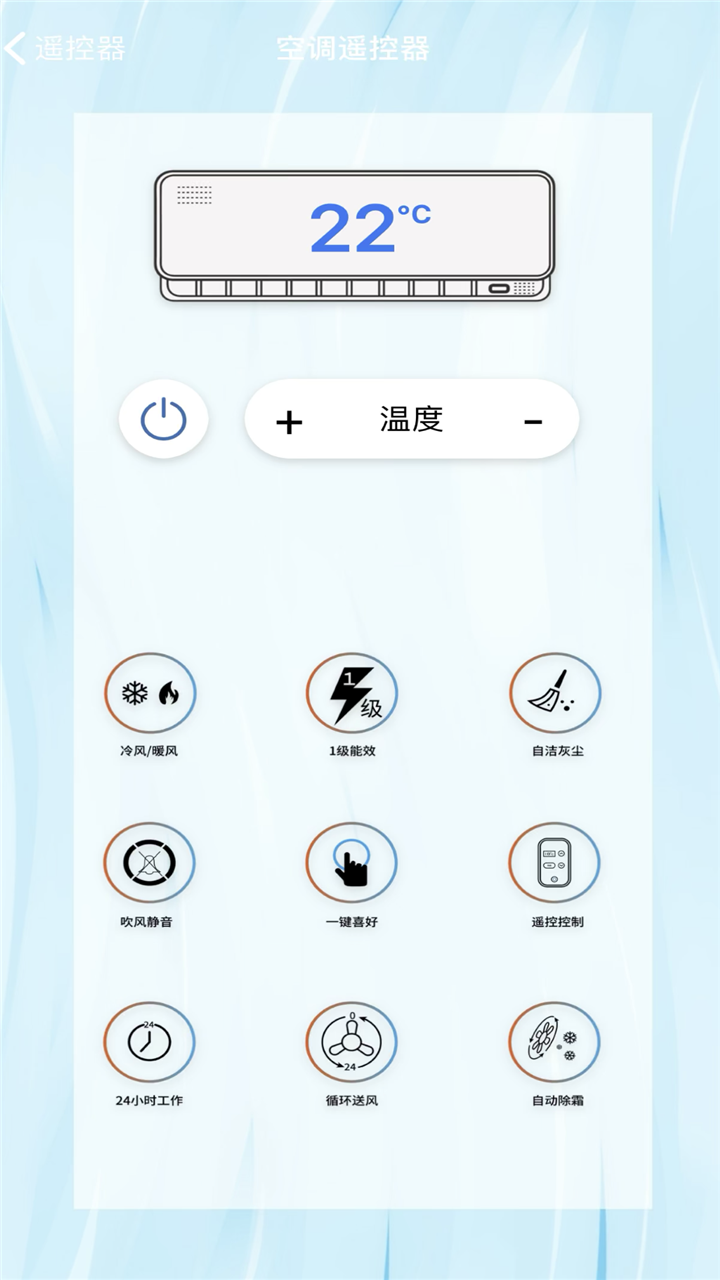Enable 吹风静音 quiet mode
The width and height of the screenshot is (720, 1280).
pyautogui.click(x=150, y=863)
